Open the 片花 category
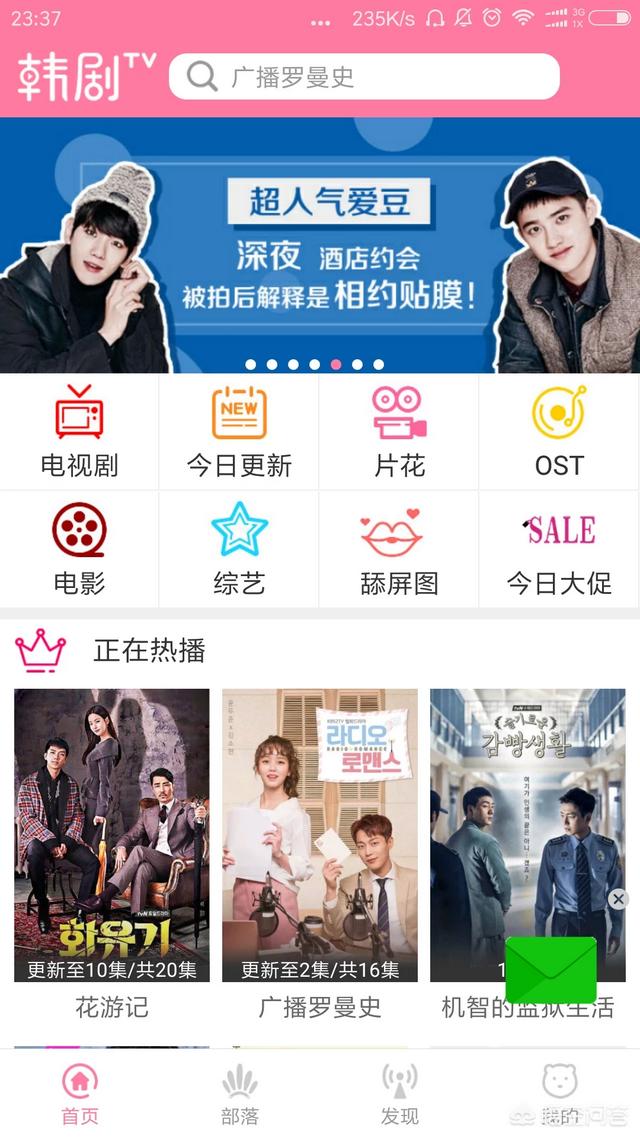The width and height of the screenshot is (640, 1138). 399,432
